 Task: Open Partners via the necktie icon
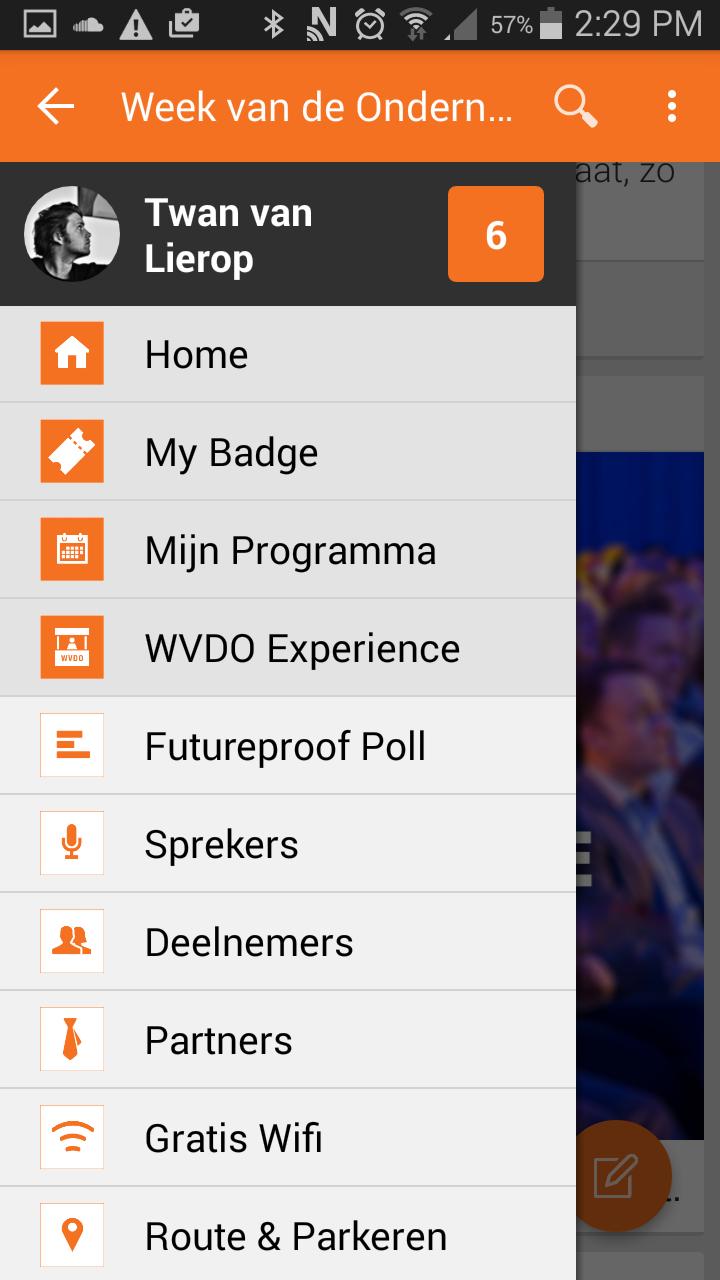tap(71, 1039)
